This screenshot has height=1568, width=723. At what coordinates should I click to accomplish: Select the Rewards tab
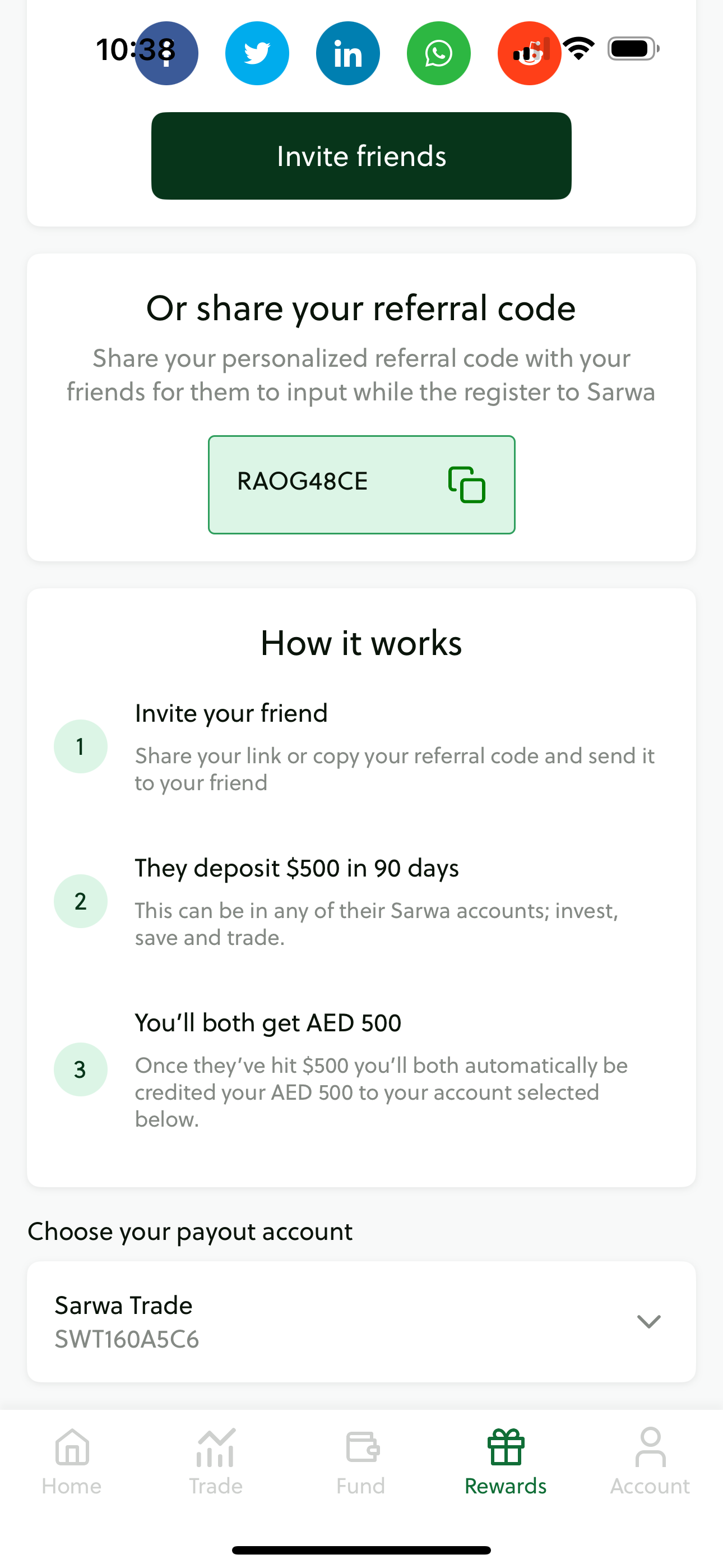coord(506,1462)
